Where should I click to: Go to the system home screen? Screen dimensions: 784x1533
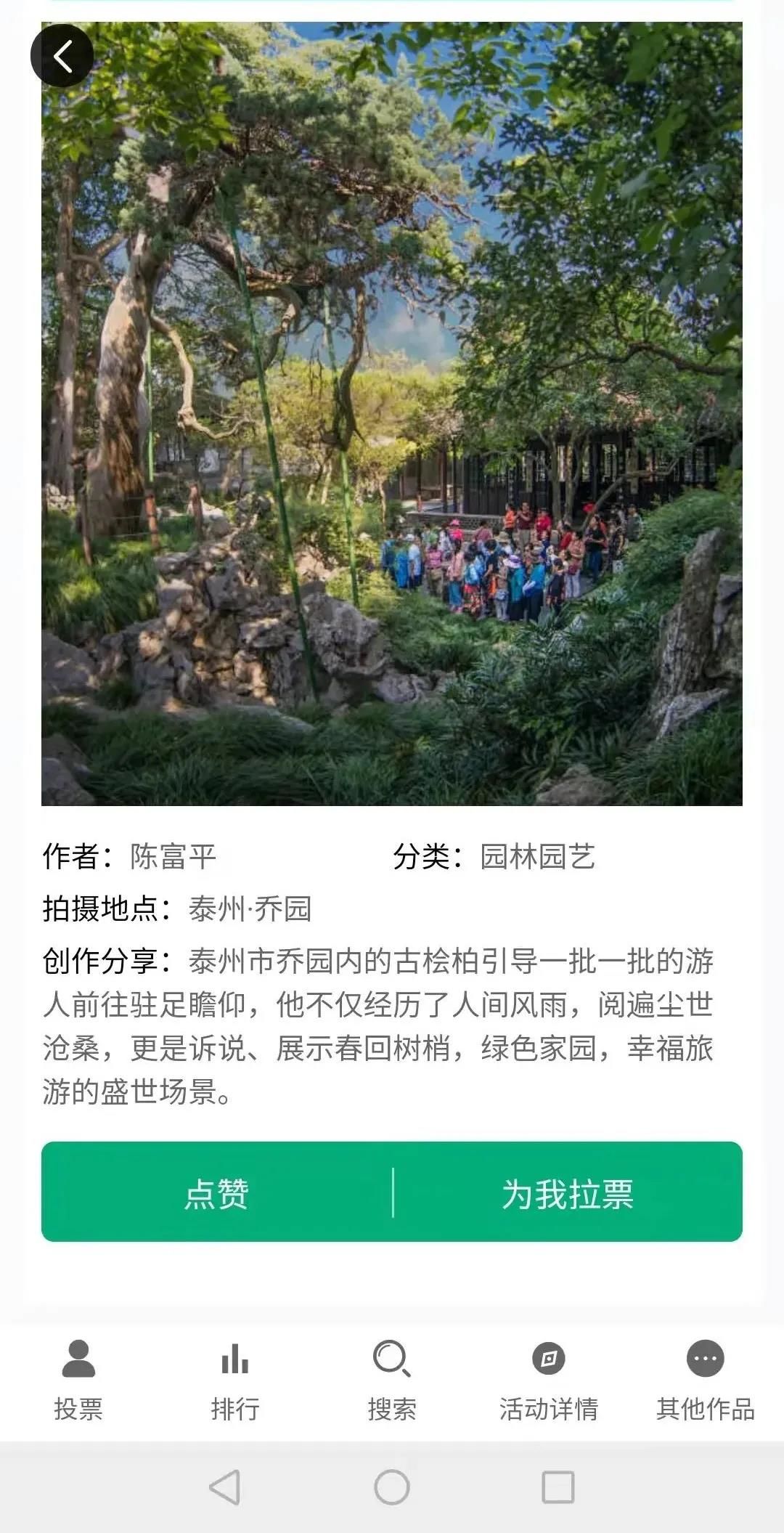click(392, 1487)
